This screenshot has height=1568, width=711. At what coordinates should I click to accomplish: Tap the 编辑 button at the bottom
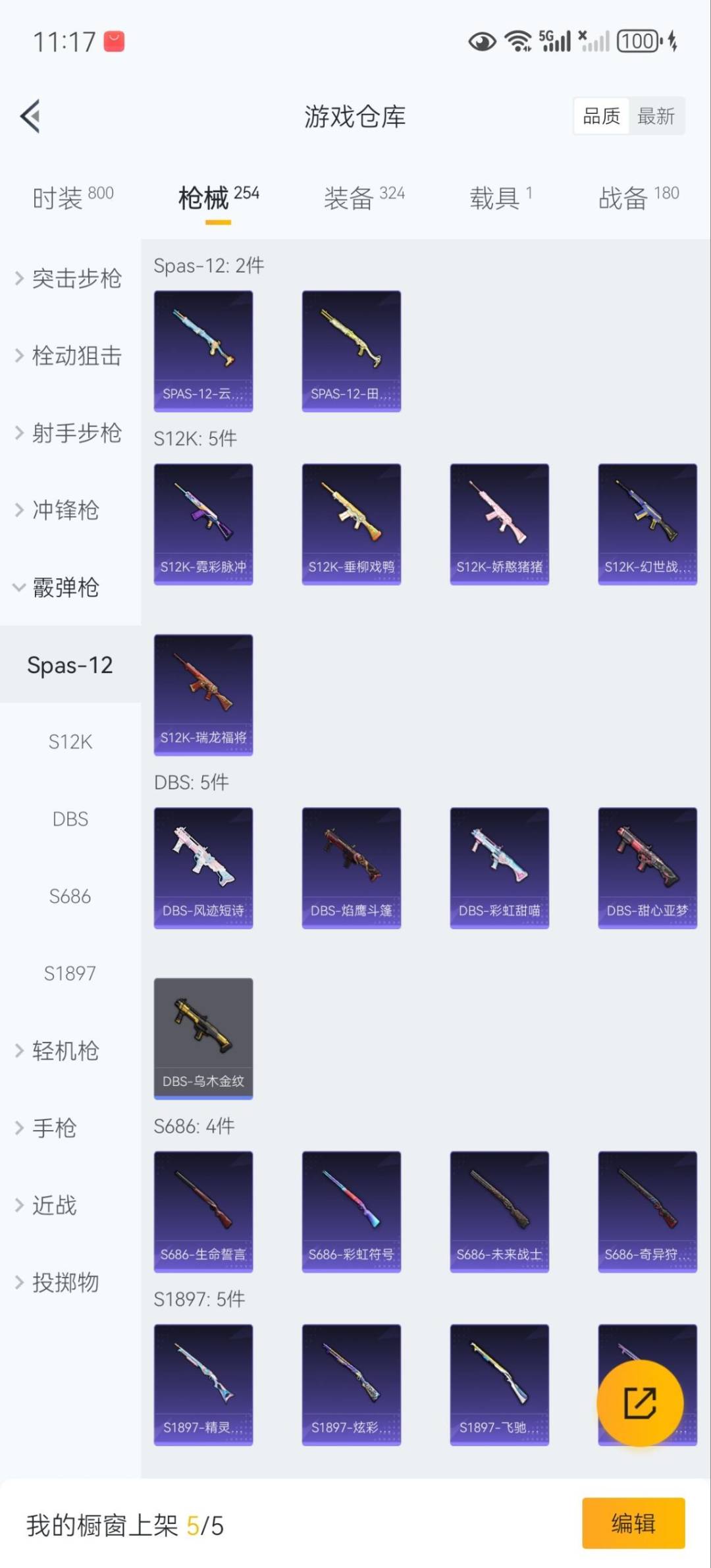[634, 1523]
